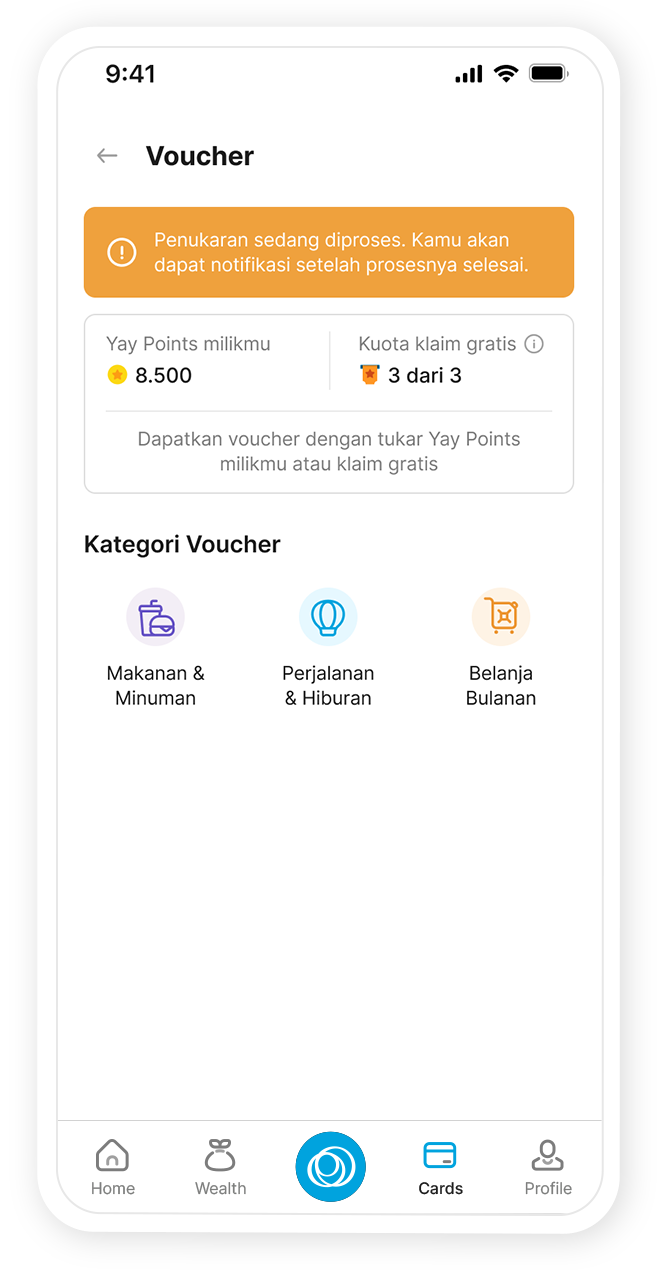Switch to the Cards tab
The width and height of the screenshot is (667, 1270).
tap(440, 1167)
